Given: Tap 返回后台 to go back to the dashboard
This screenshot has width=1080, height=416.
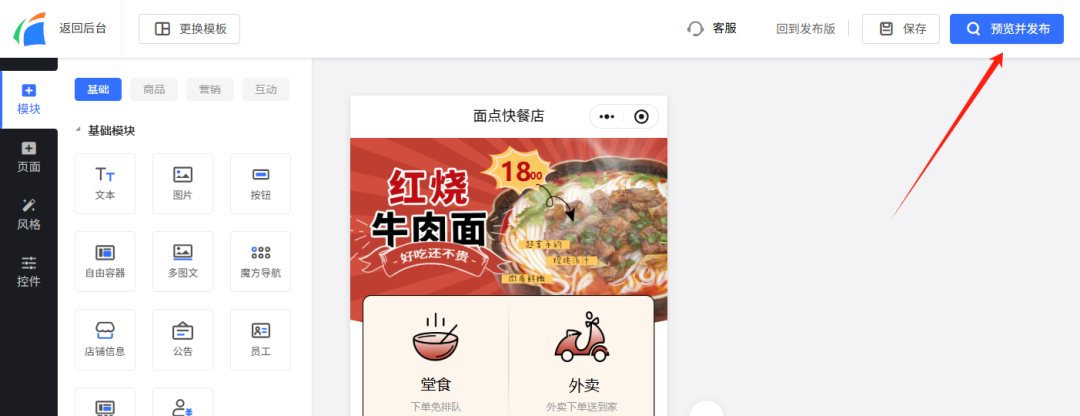Looking at the screenshot, I should [85, 28].
